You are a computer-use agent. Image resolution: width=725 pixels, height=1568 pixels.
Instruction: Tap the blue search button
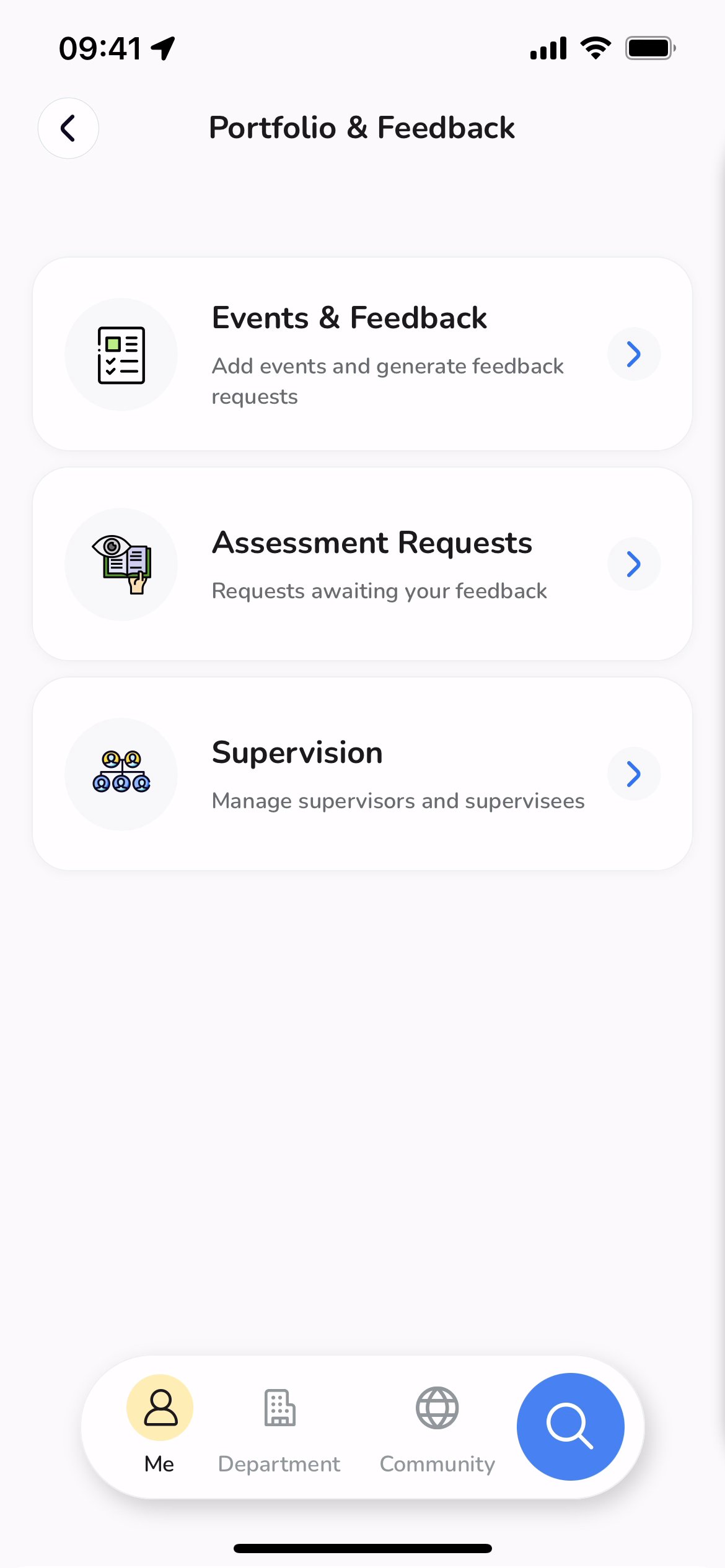pos(570,1426)
